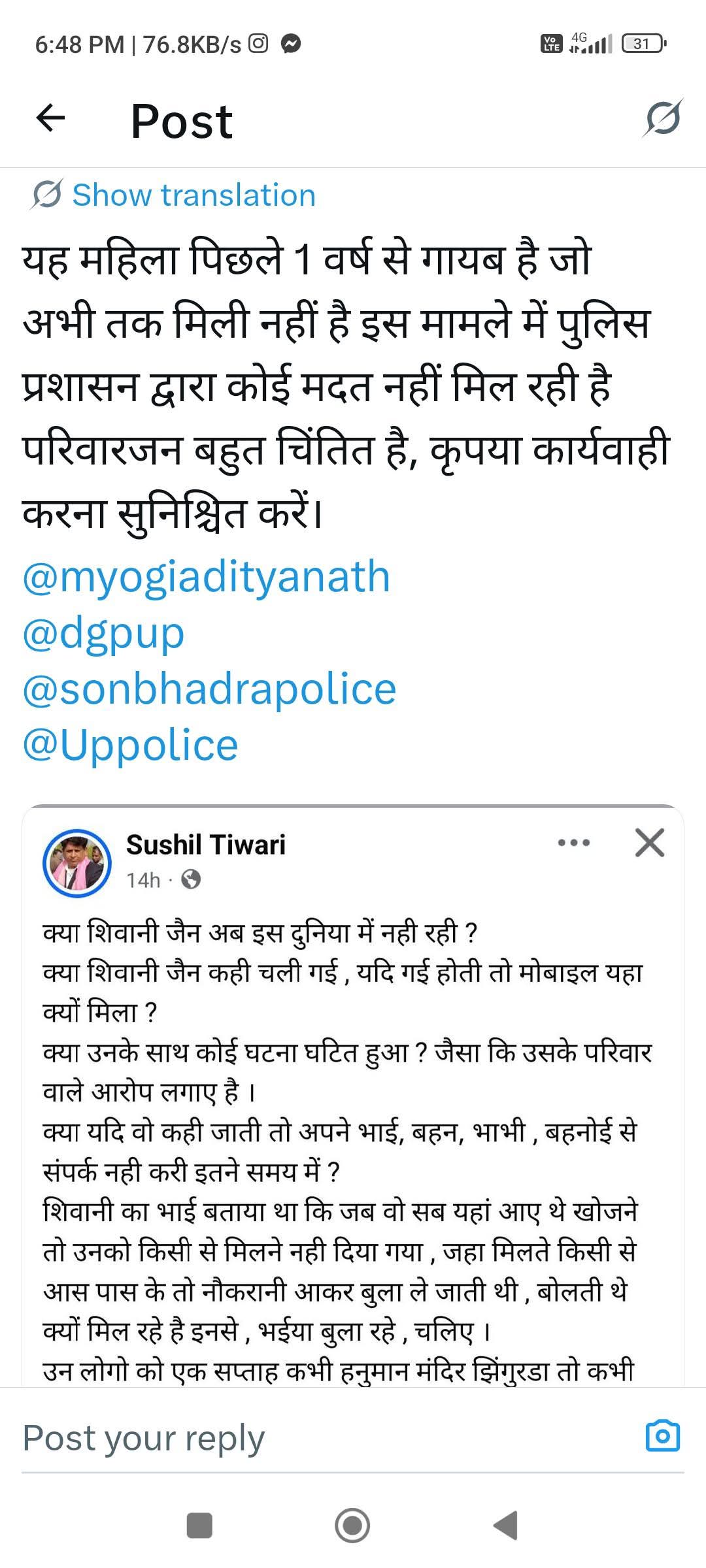Open the @myogiadityanath mention
Screen dimensions: 706x1568
point(207,577)
